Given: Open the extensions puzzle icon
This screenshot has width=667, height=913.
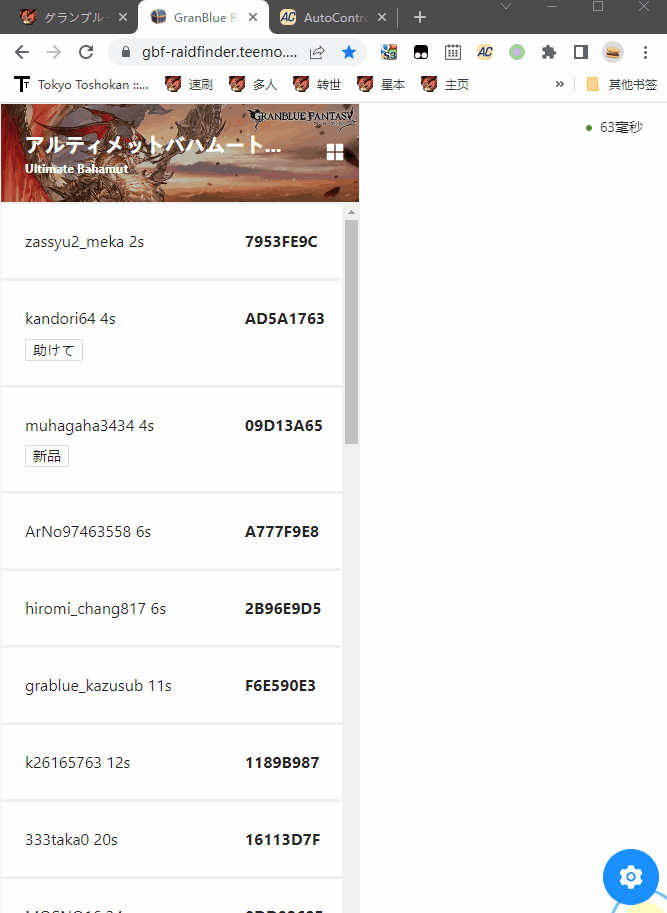Looking at the screenshot, I should coord(548,52).
